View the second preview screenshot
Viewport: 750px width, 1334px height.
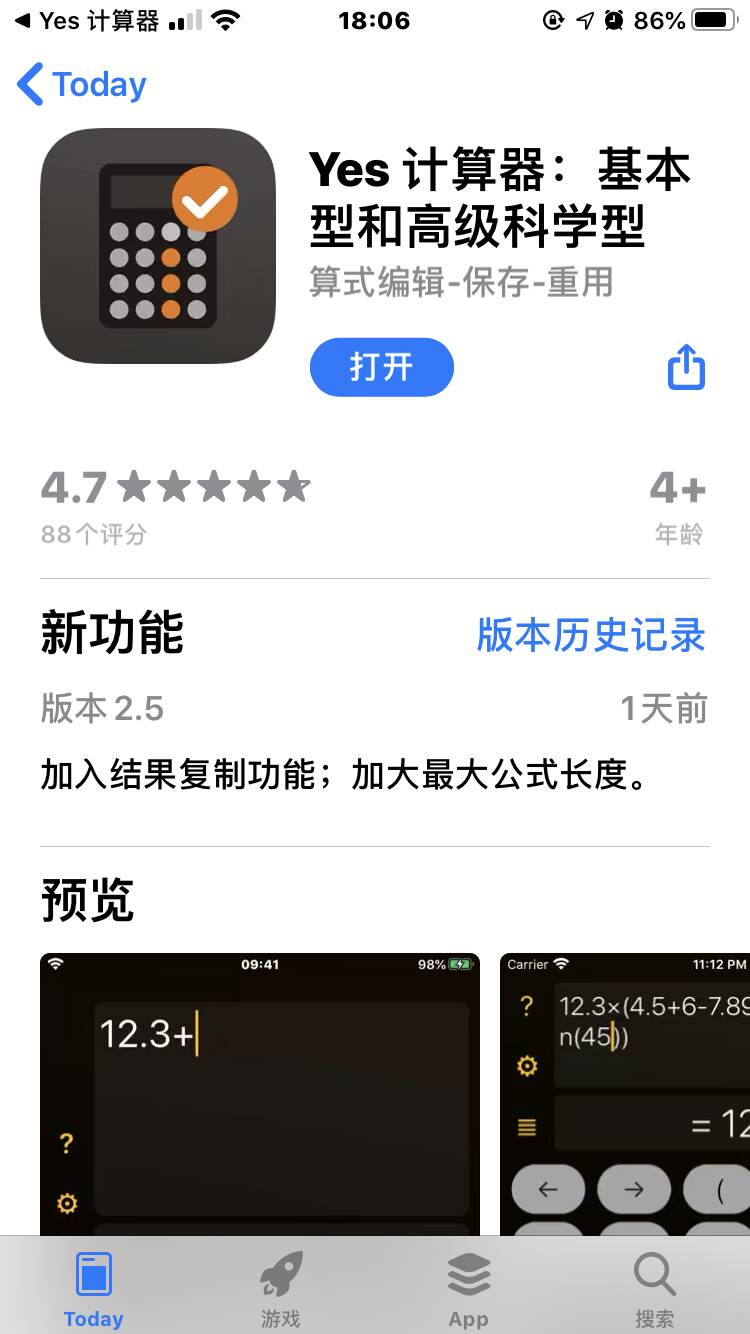[x=625, y=1095]
